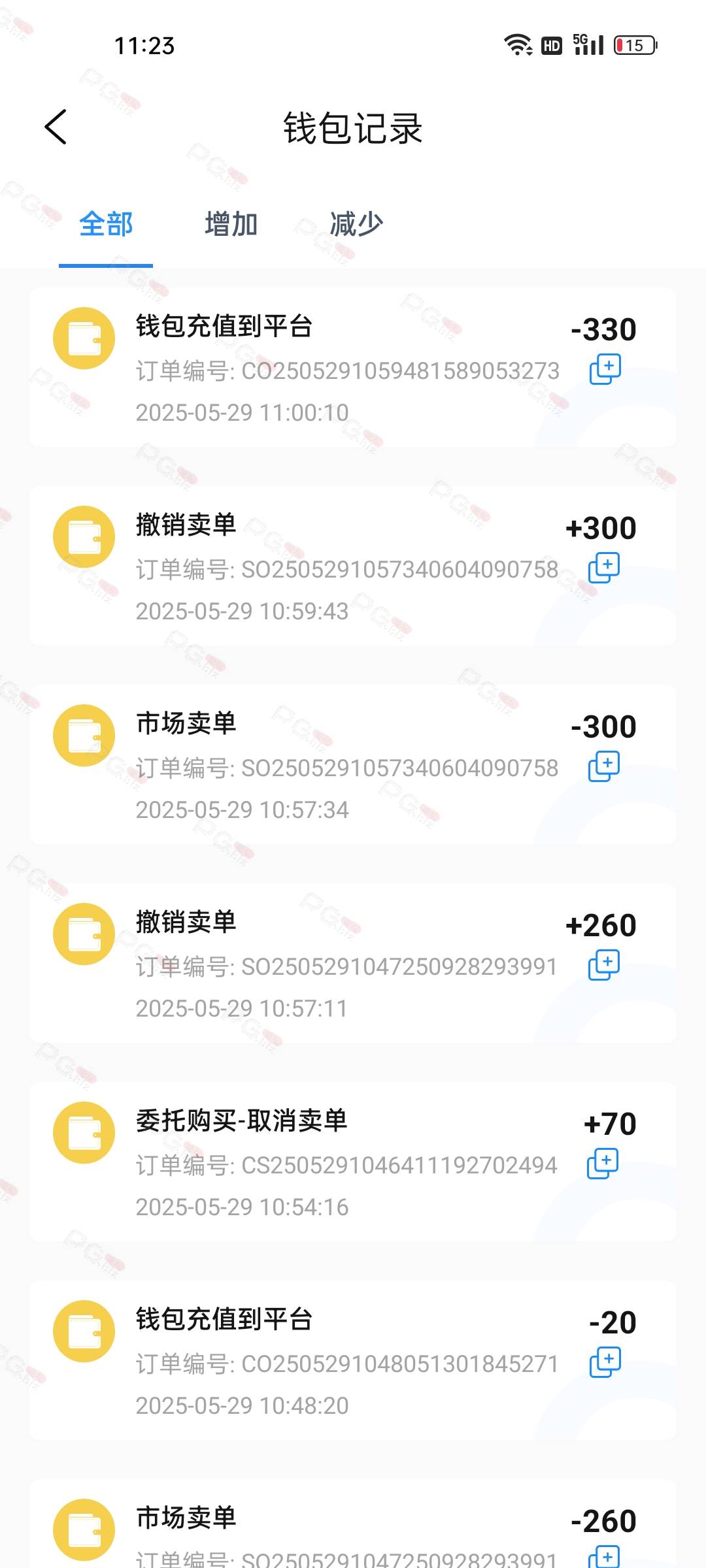Copy order number of the +300 撤销卖单 record
706x1568 pixels.
coord(604,568)
